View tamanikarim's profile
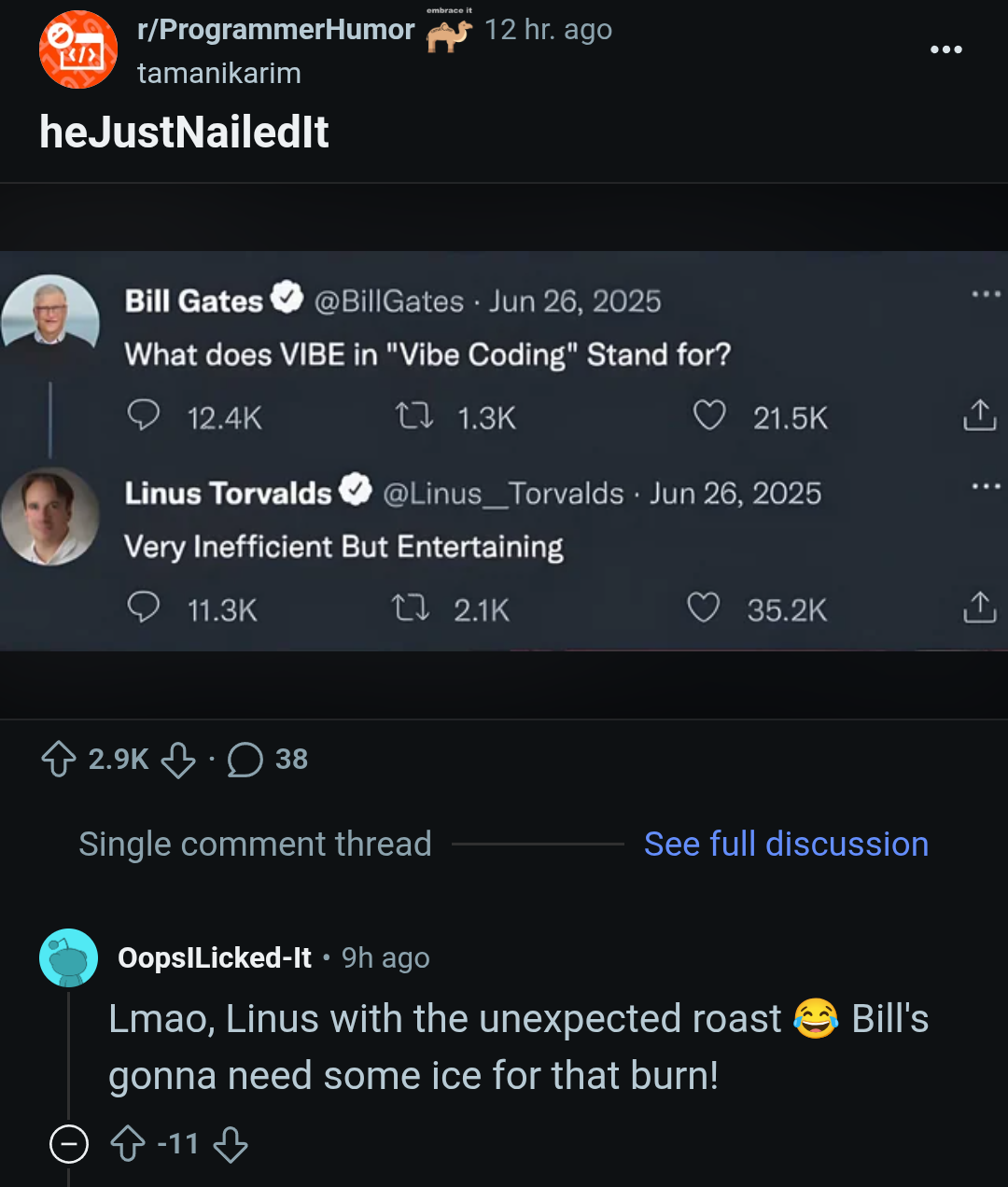The image size is (1008, 1187). point(218,73)
